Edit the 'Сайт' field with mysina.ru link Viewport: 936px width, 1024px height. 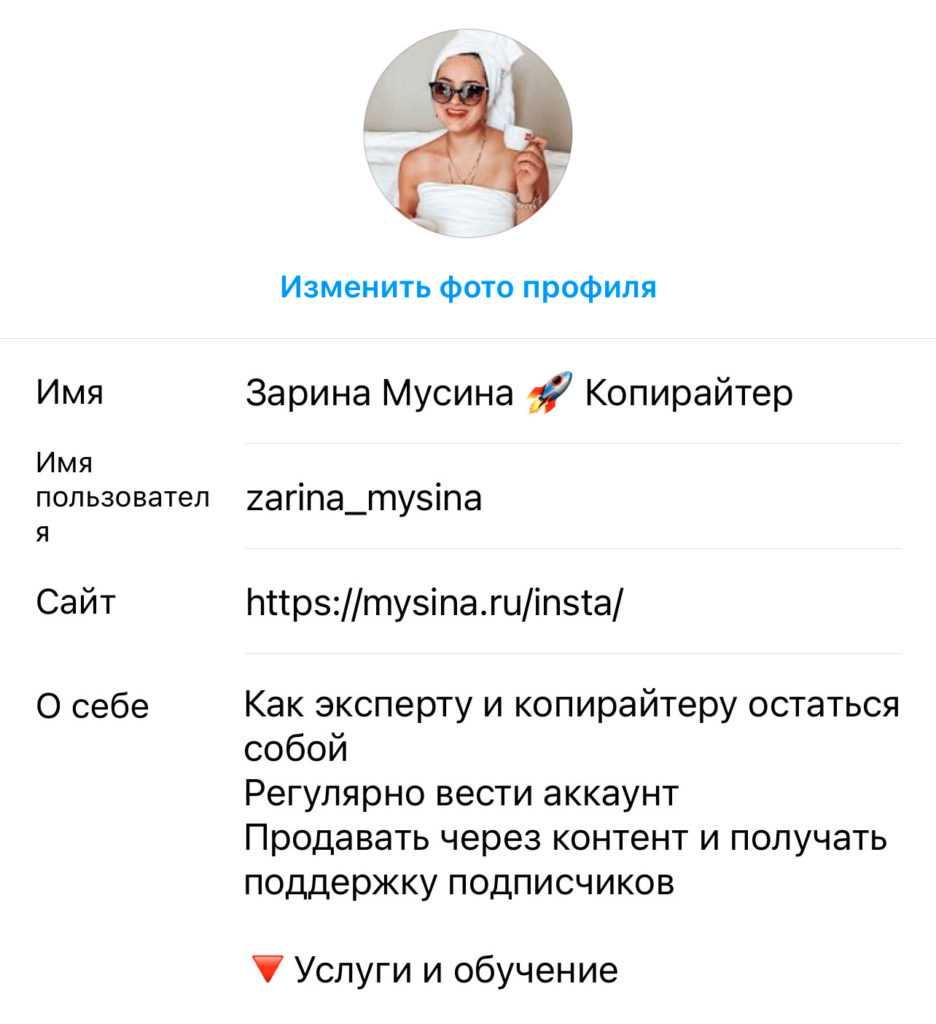[436, 603]
